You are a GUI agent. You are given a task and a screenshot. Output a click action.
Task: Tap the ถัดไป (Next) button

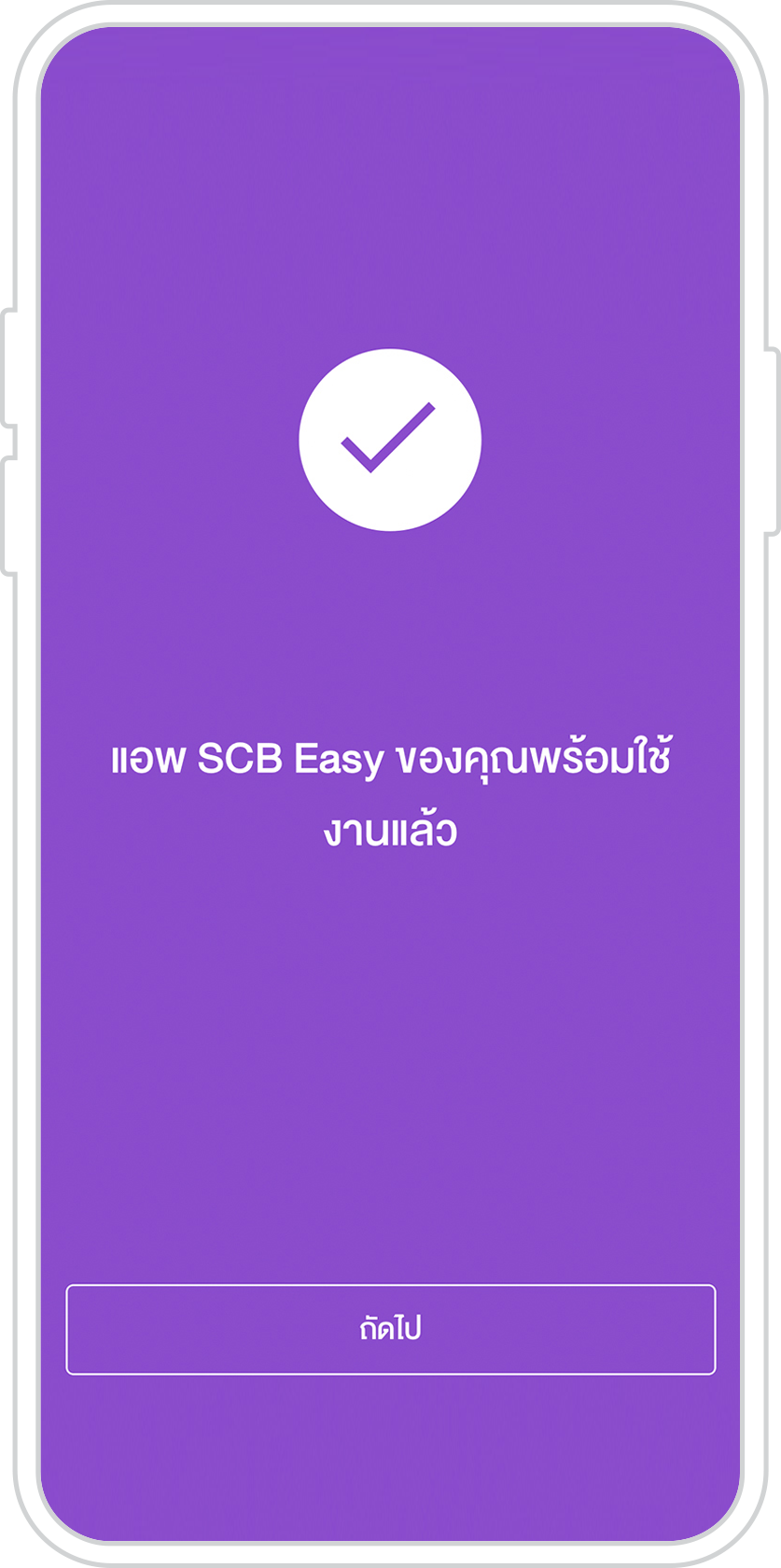[x=390, y=1329]
